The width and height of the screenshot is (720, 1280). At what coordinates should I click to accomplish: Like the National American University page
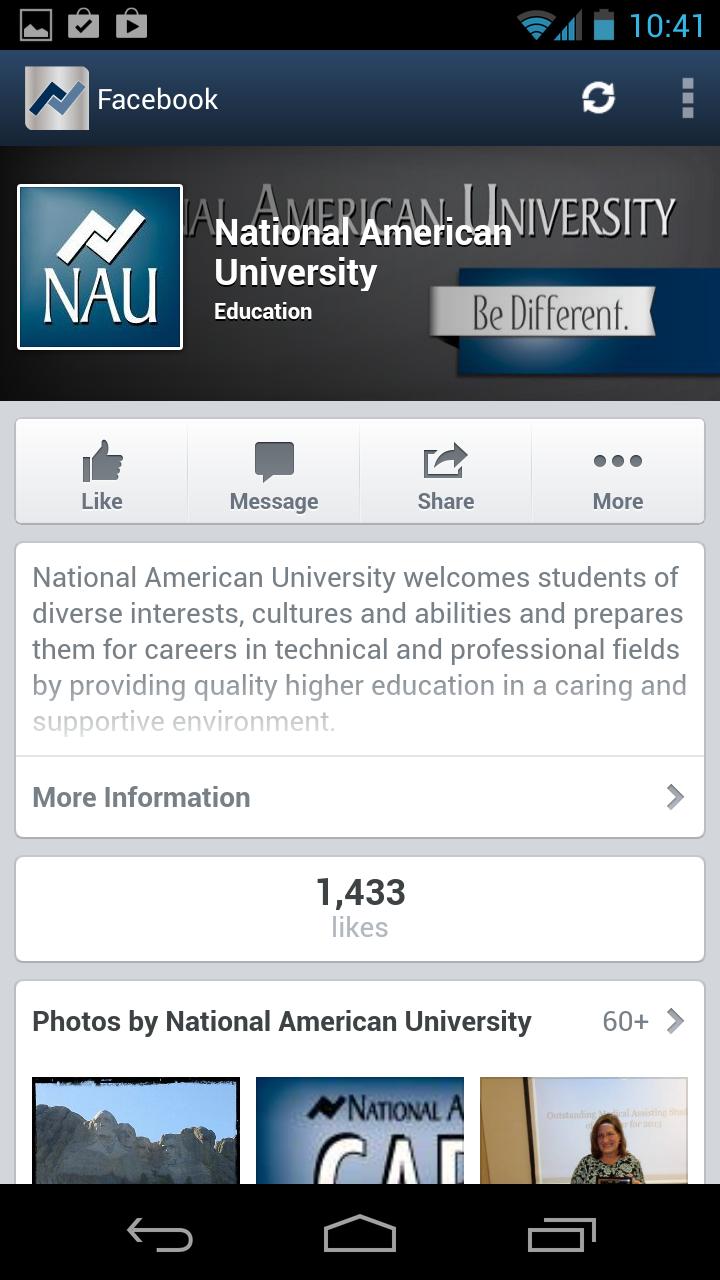coord(101,472)
